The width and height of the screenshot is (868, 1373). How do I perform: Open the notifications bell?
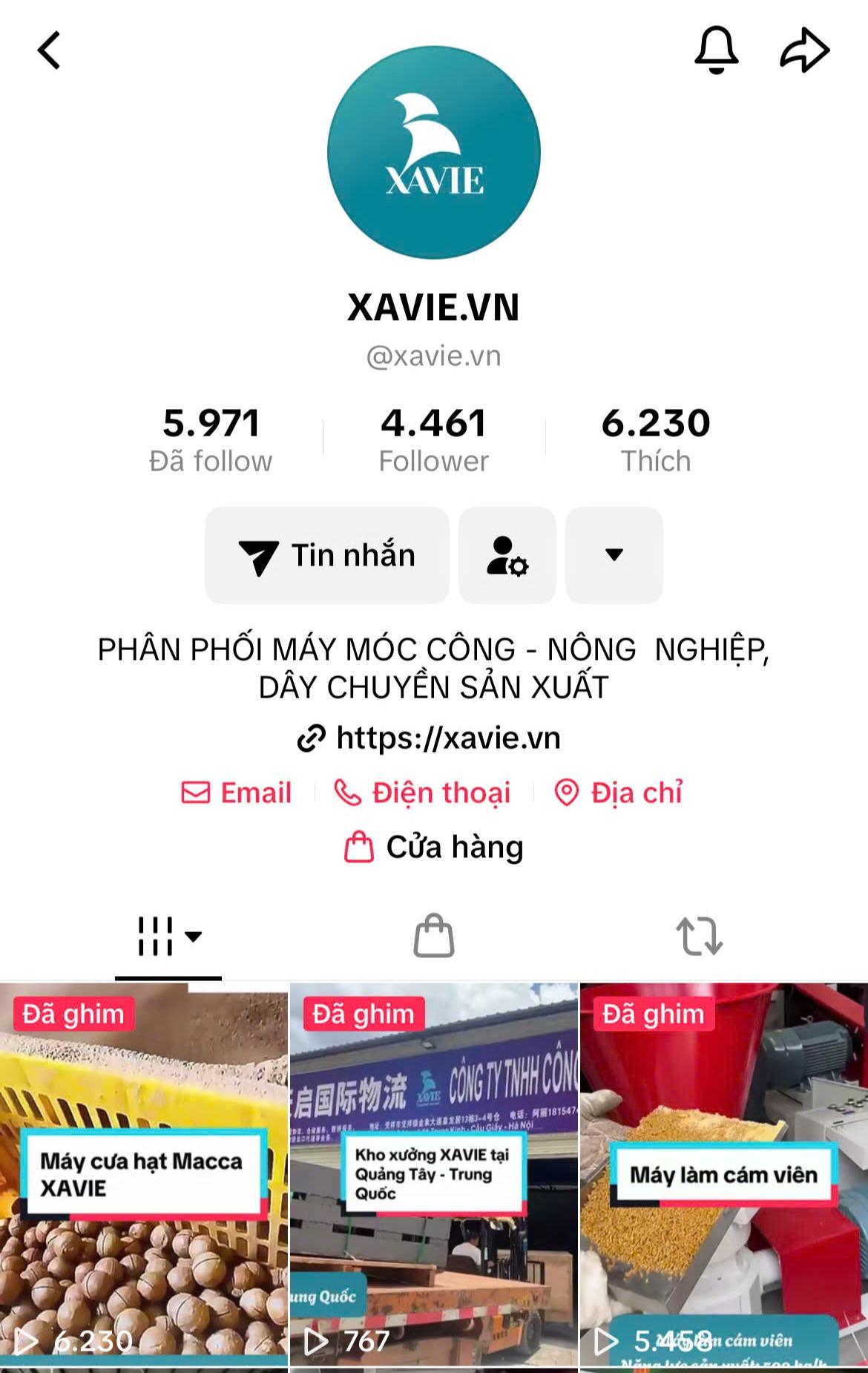pos(716,50)
